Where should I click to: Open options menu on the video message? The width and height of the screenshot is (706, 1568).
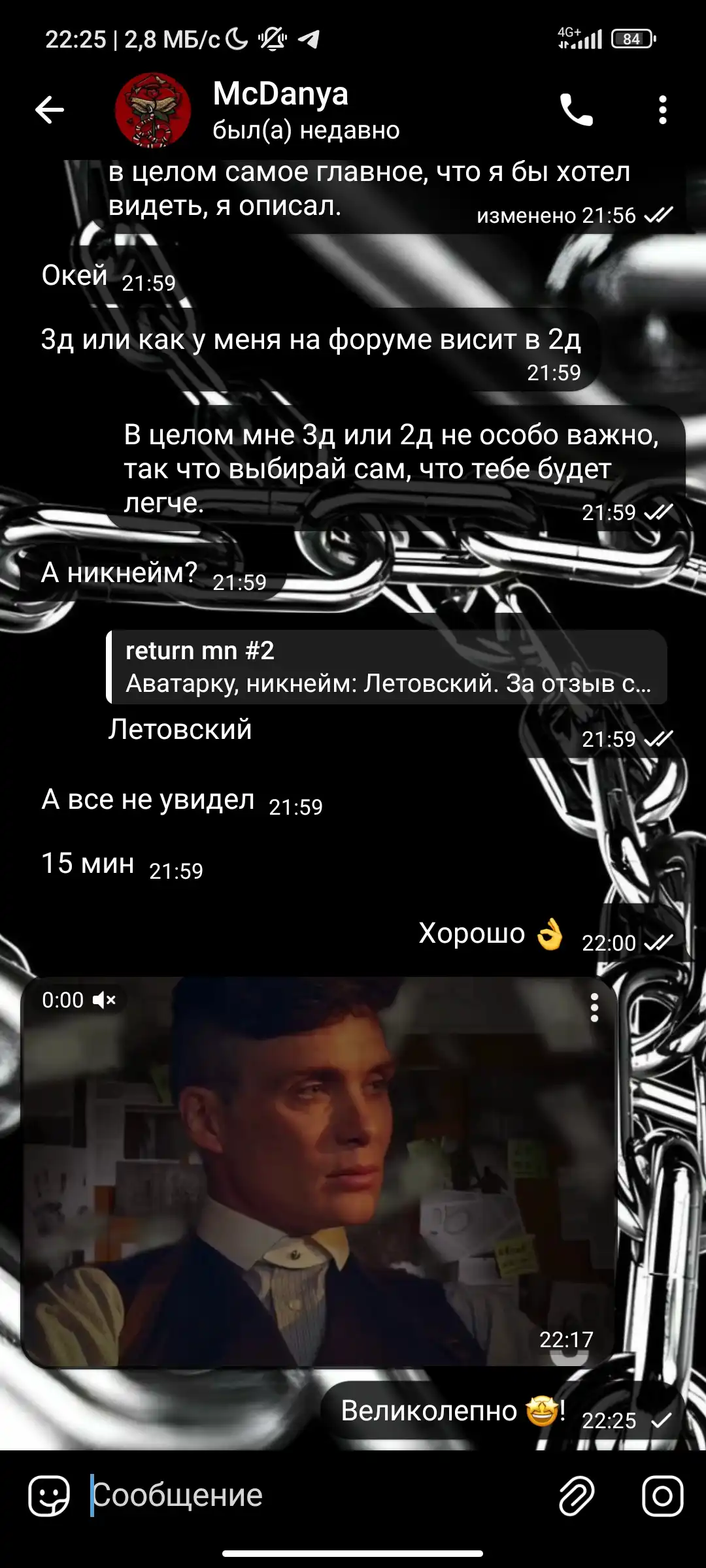point(594,1007)
